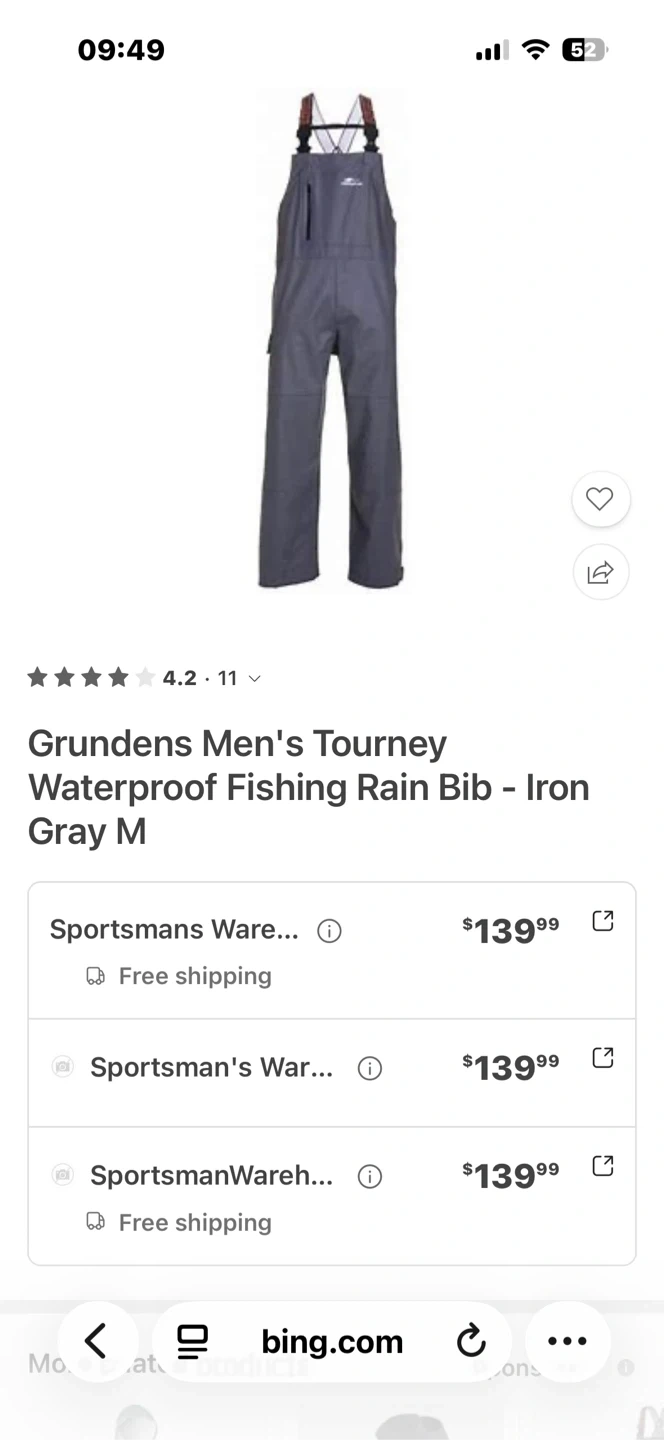Open the Sportsman's War... seller offer
The height and width of the screenshot is (1440, 664).
pyautogui.click(x=602, y=1058)
